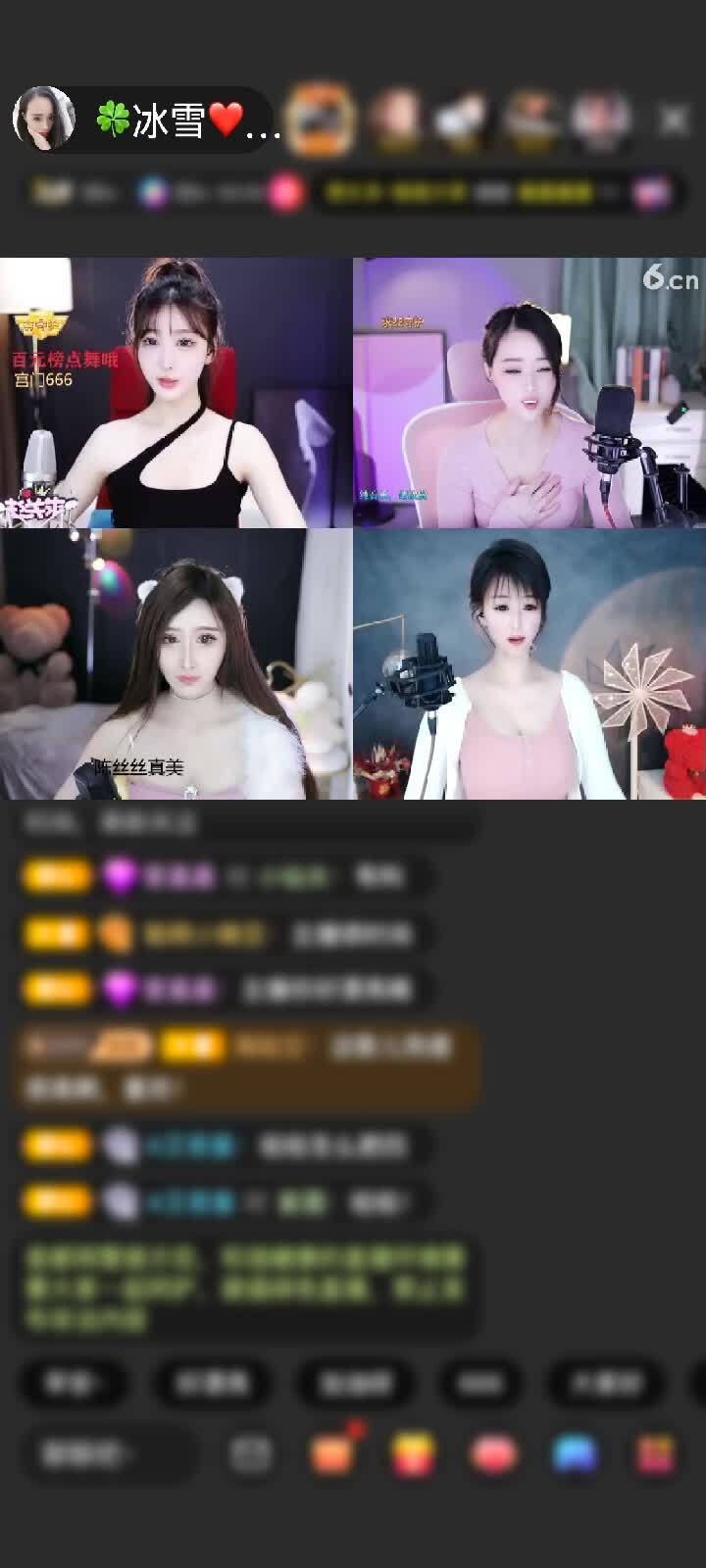706x1568 pixels.
Task: Close the live room with the X
Action: (673, 120)
